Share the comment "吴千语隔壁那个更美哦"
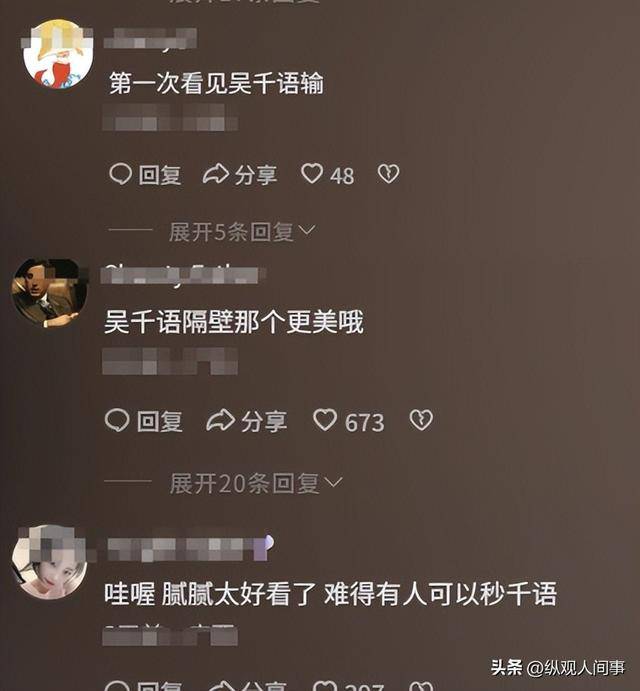 coord(246,421)
